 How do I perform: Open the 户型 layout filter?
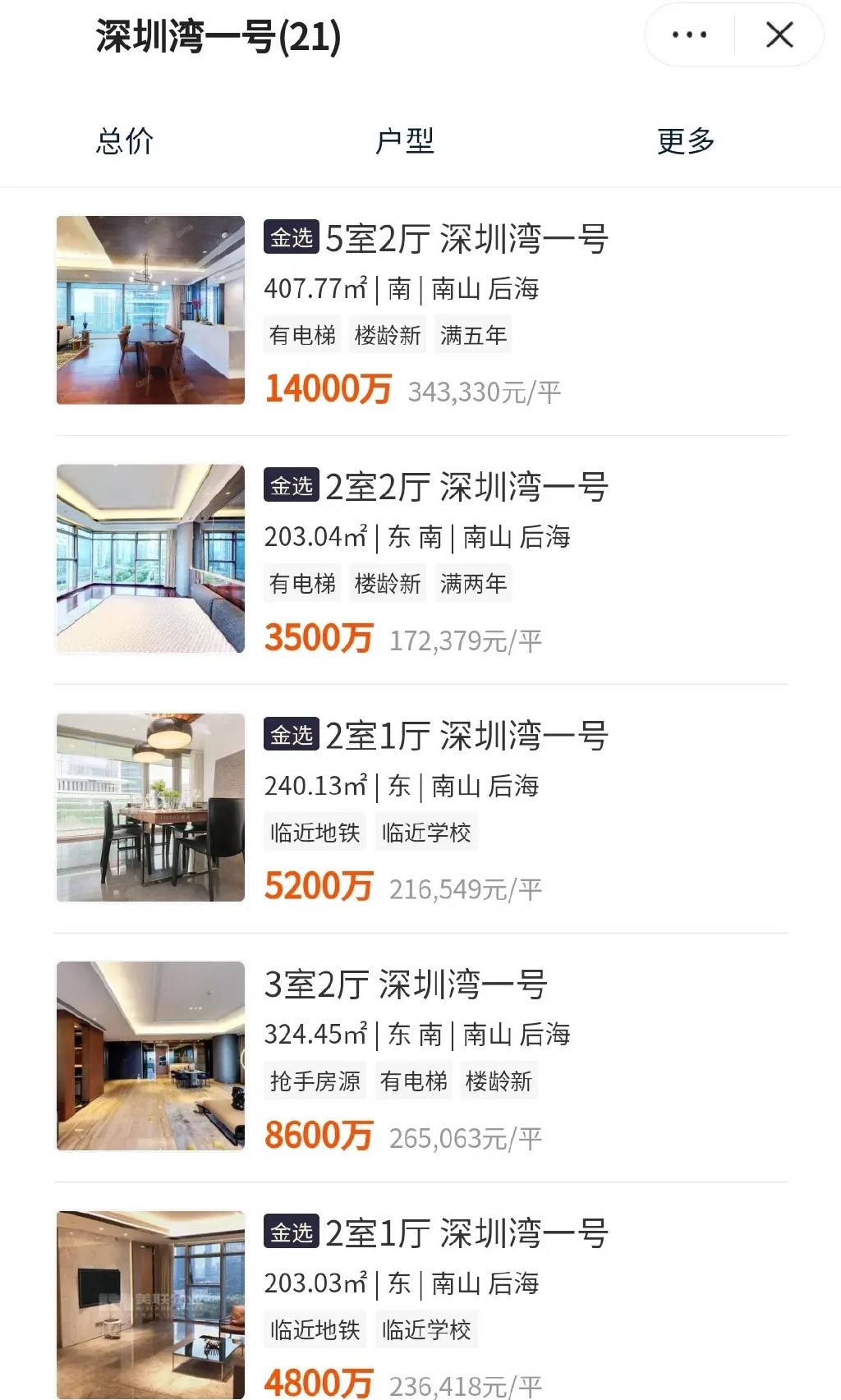pyautogui.click(x=405, y=141)
